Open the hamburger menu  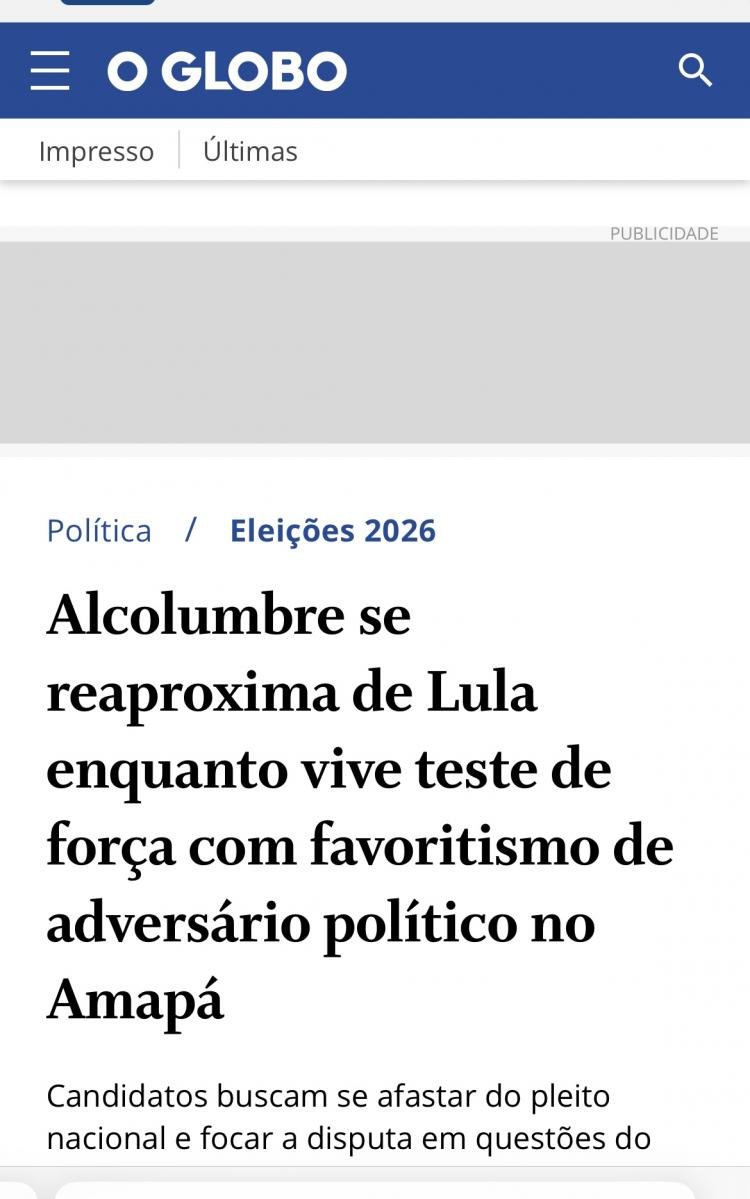(x=50, y=71)
